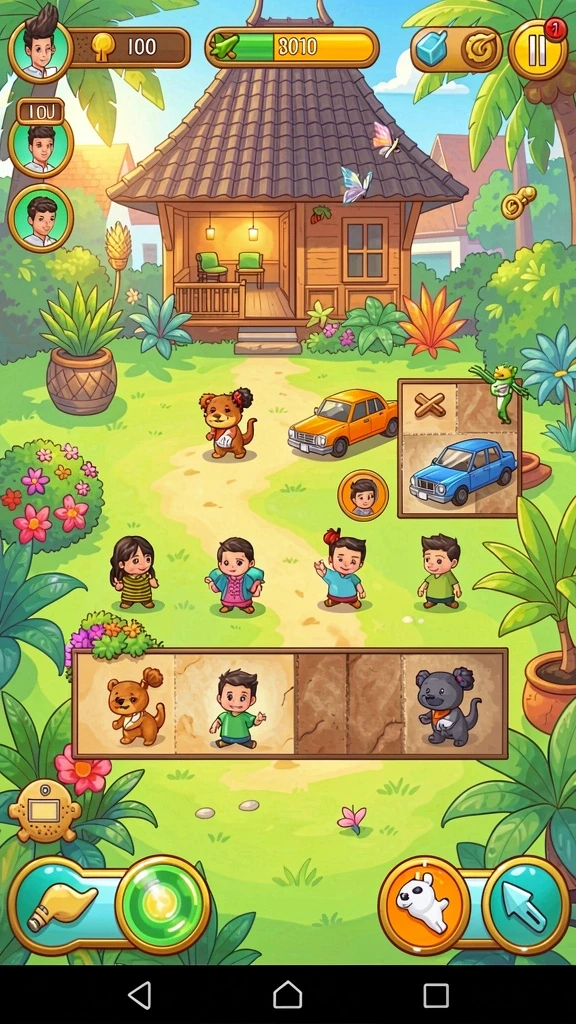Open the player avatar beside 100
Image resolution: width=576 pixels, height=1024 pixels.
[40, 50]
